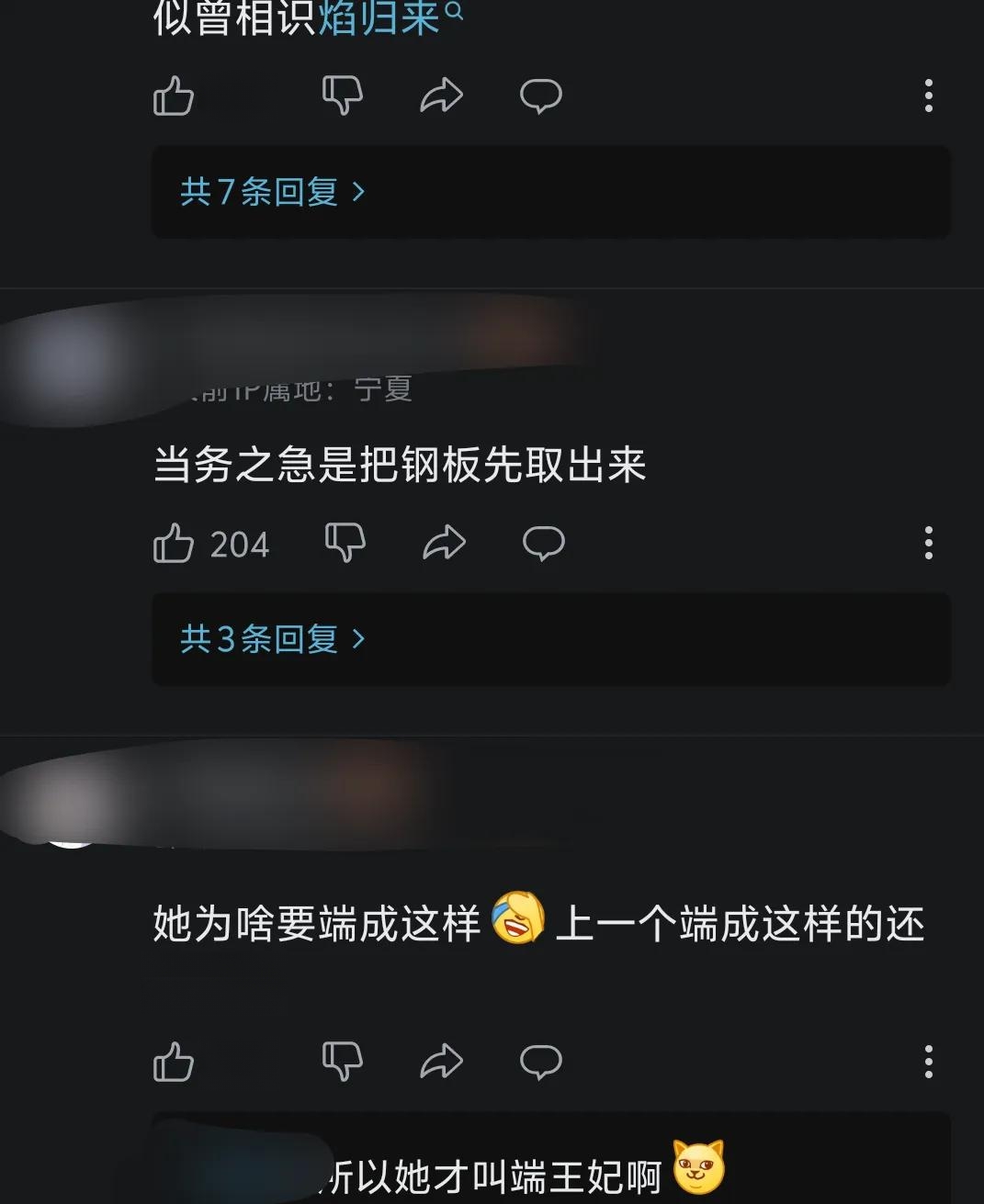Reply to the comment 她为啥要端成这样
The height and width of the screenshot is (1204, 984).
tap(540, 1062)
